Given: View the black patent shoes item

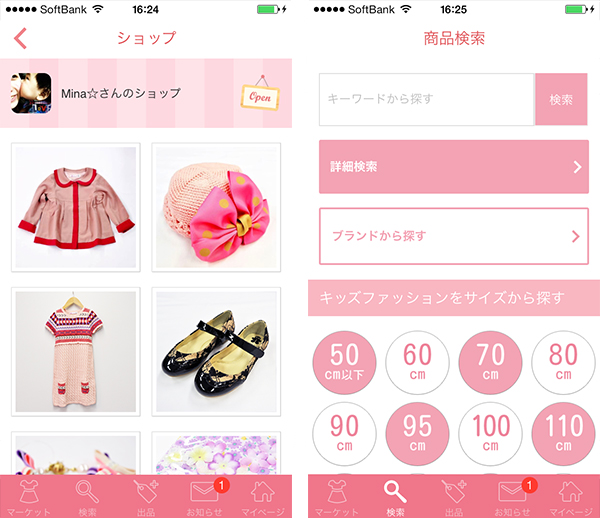Looking at the screenshot, I should [216, 352].
